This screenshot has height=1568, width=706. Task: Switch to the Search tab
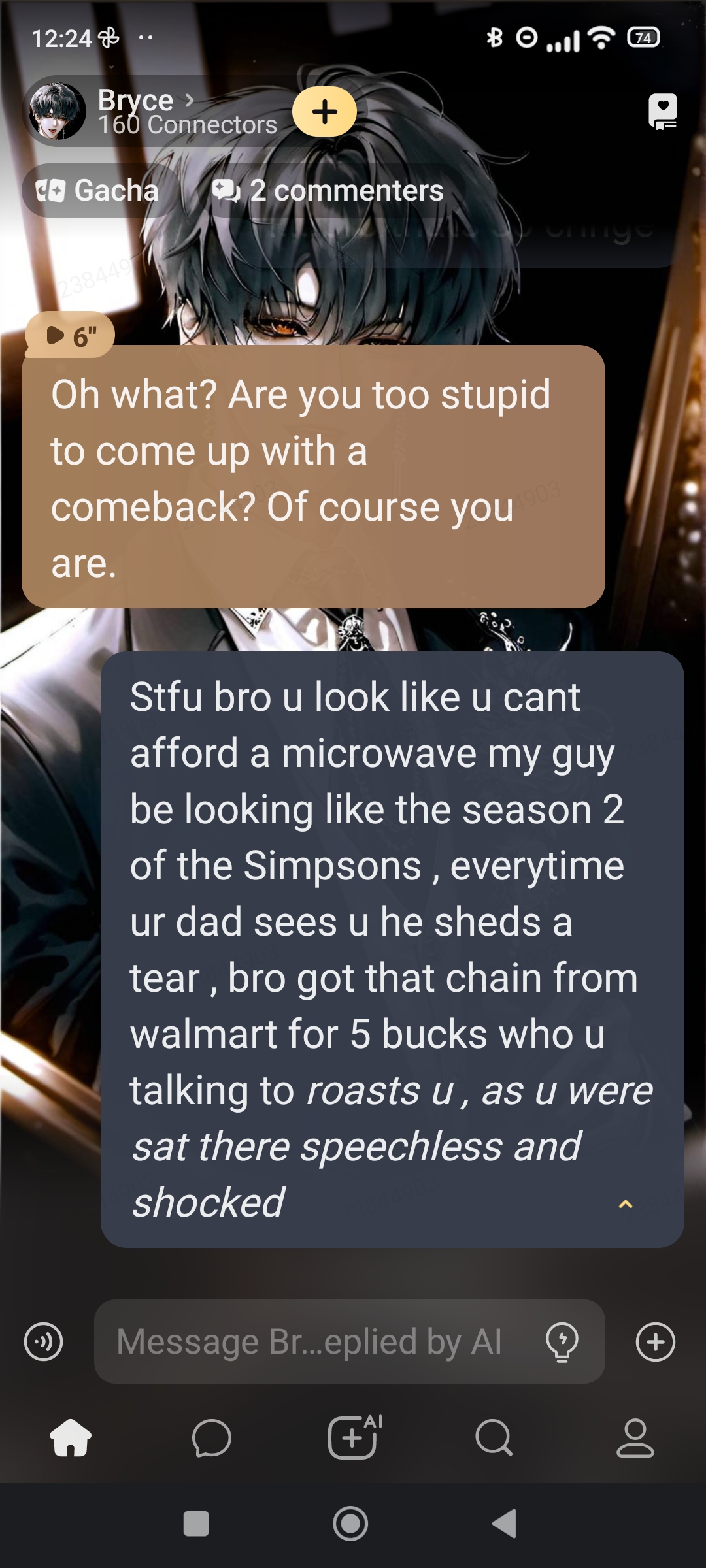(x=494, y=1438)
